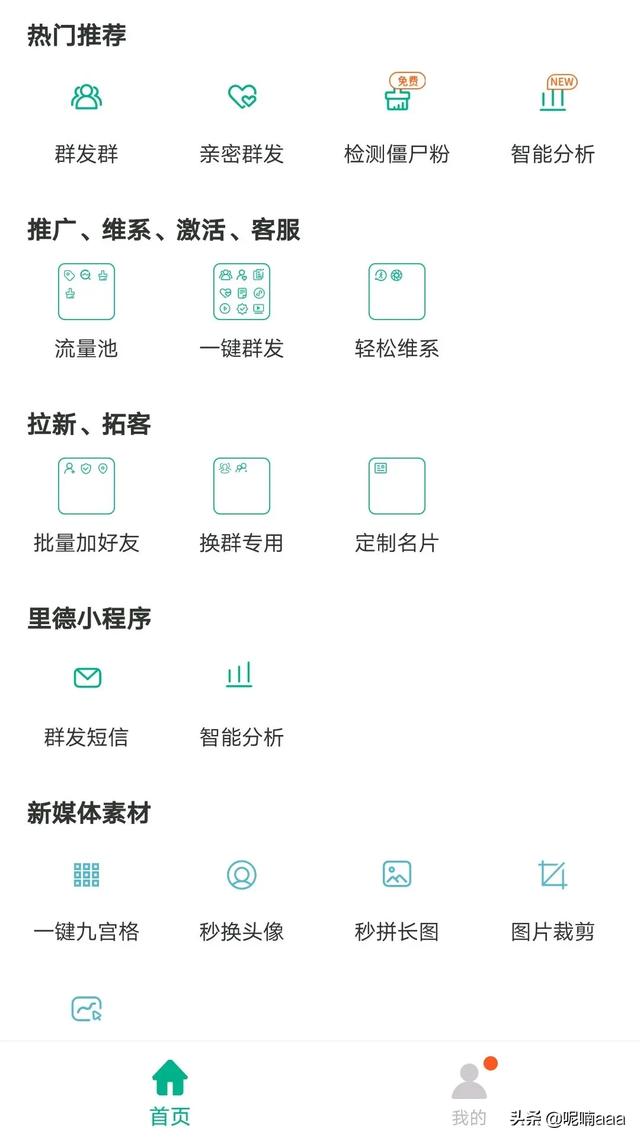
Task: Switch to the 我的 tab
Action: (x=469, y=1092)
